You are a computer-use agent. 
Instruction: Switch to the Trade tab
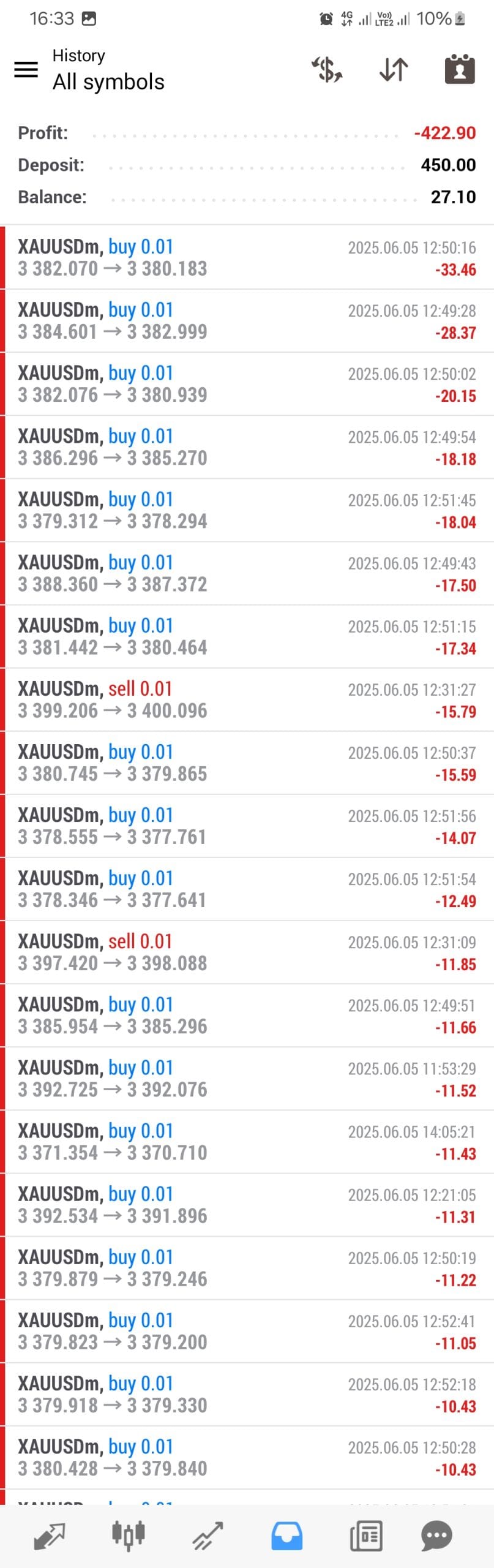[208, 1536]
